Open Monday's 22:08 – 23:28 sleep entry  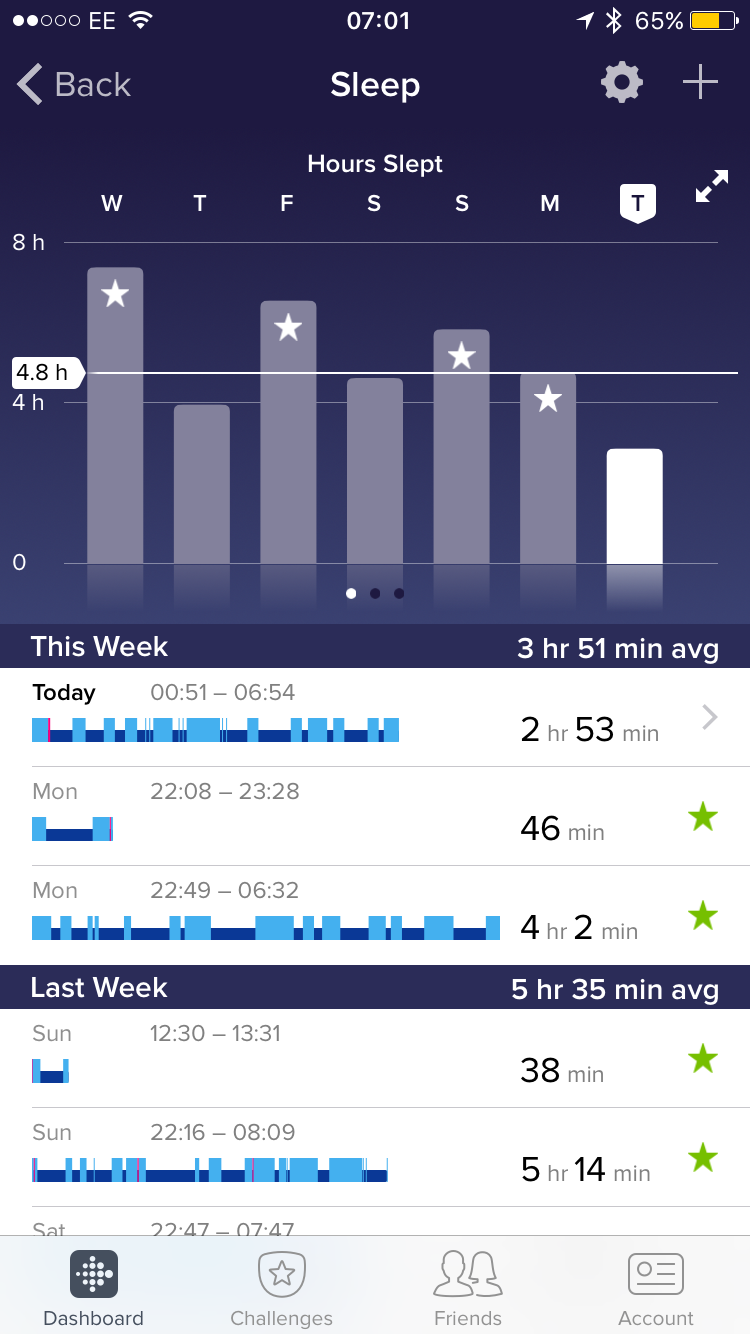click(375, 816)
